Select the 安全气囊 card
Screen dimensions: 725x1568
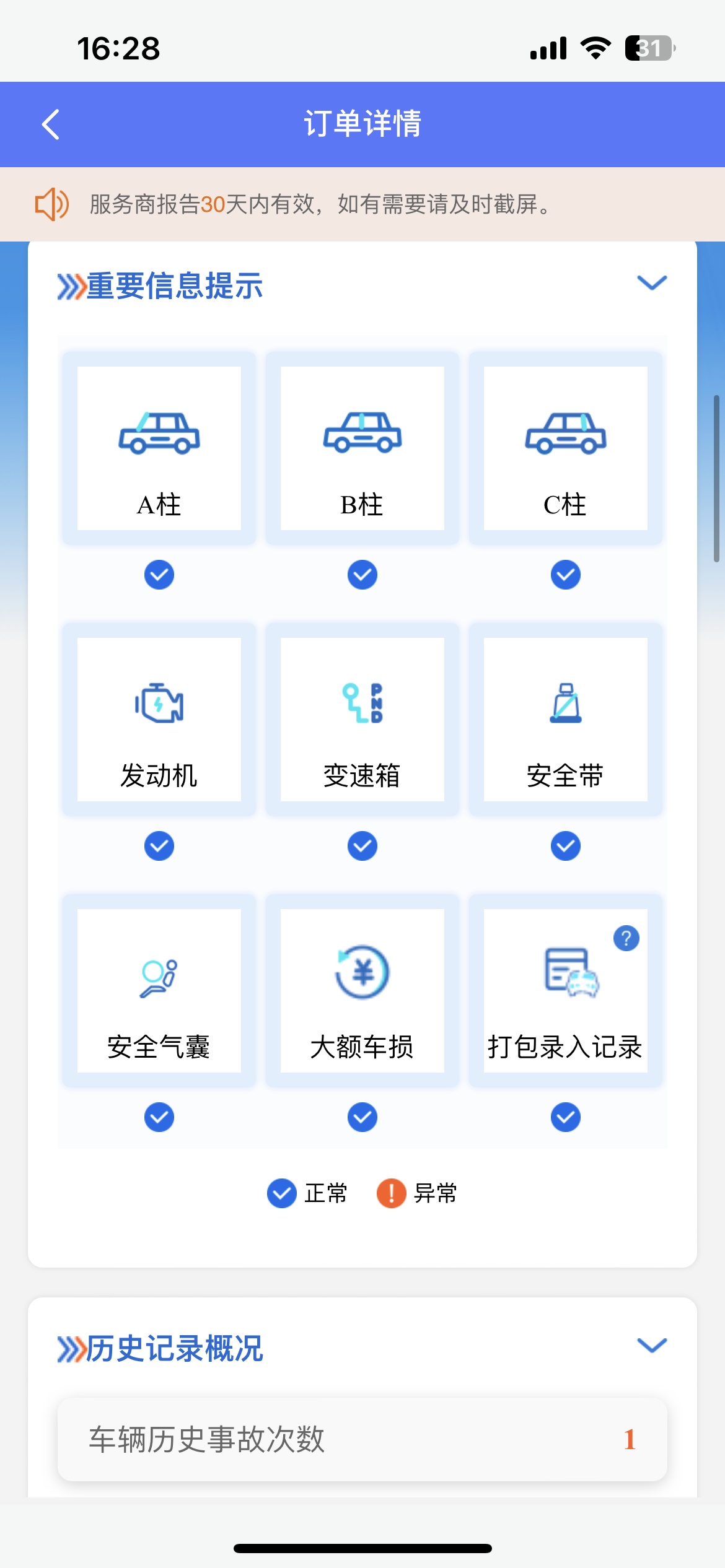point(159,991)
